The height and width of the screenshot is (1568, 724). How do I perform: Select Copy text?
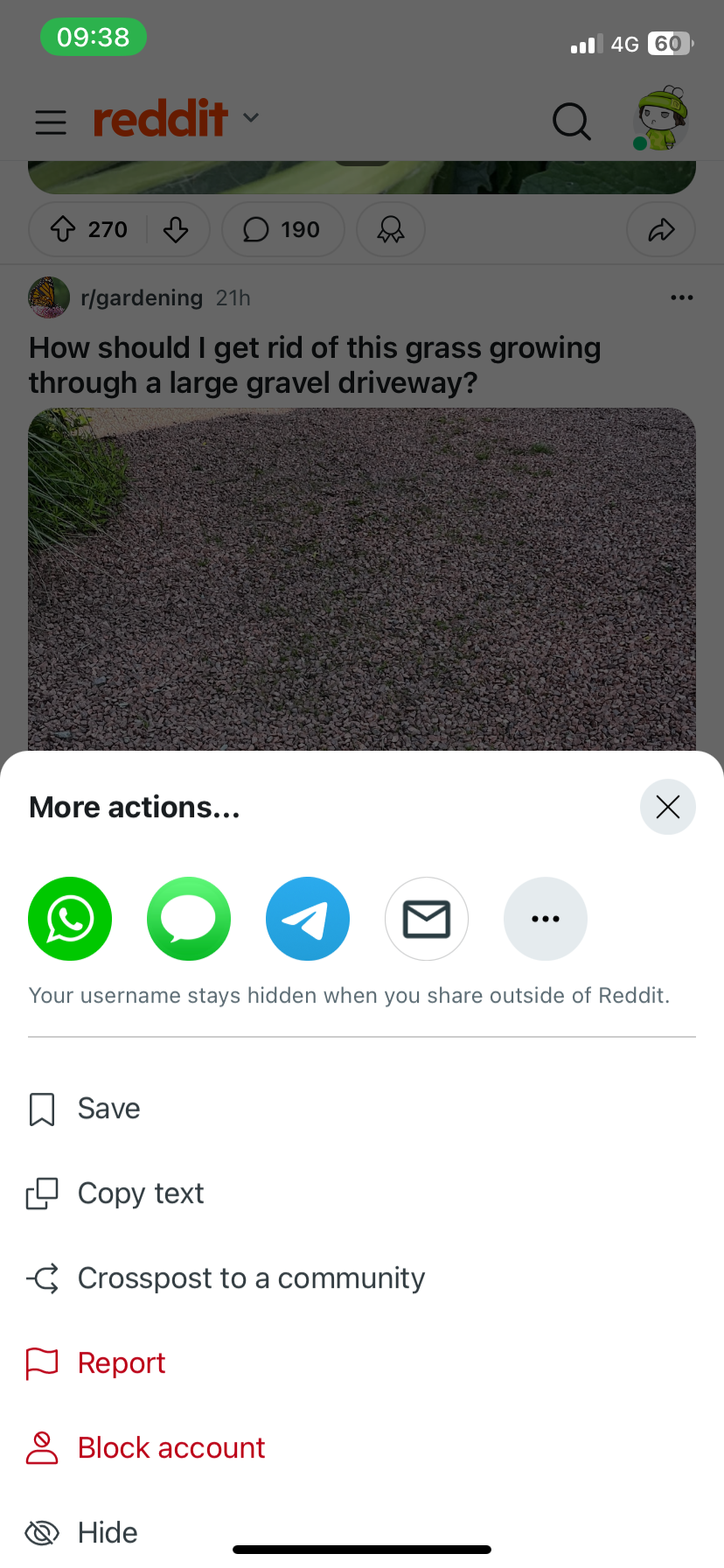[140, 1193]
